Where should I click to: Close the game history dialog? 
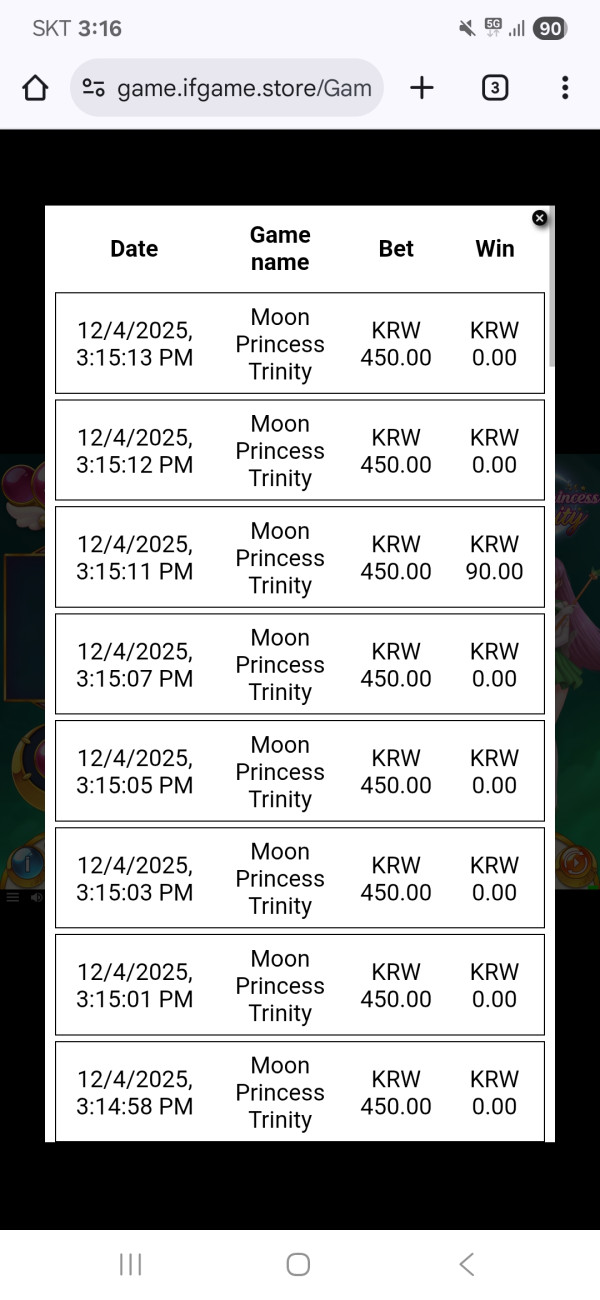tap(540, 218)
